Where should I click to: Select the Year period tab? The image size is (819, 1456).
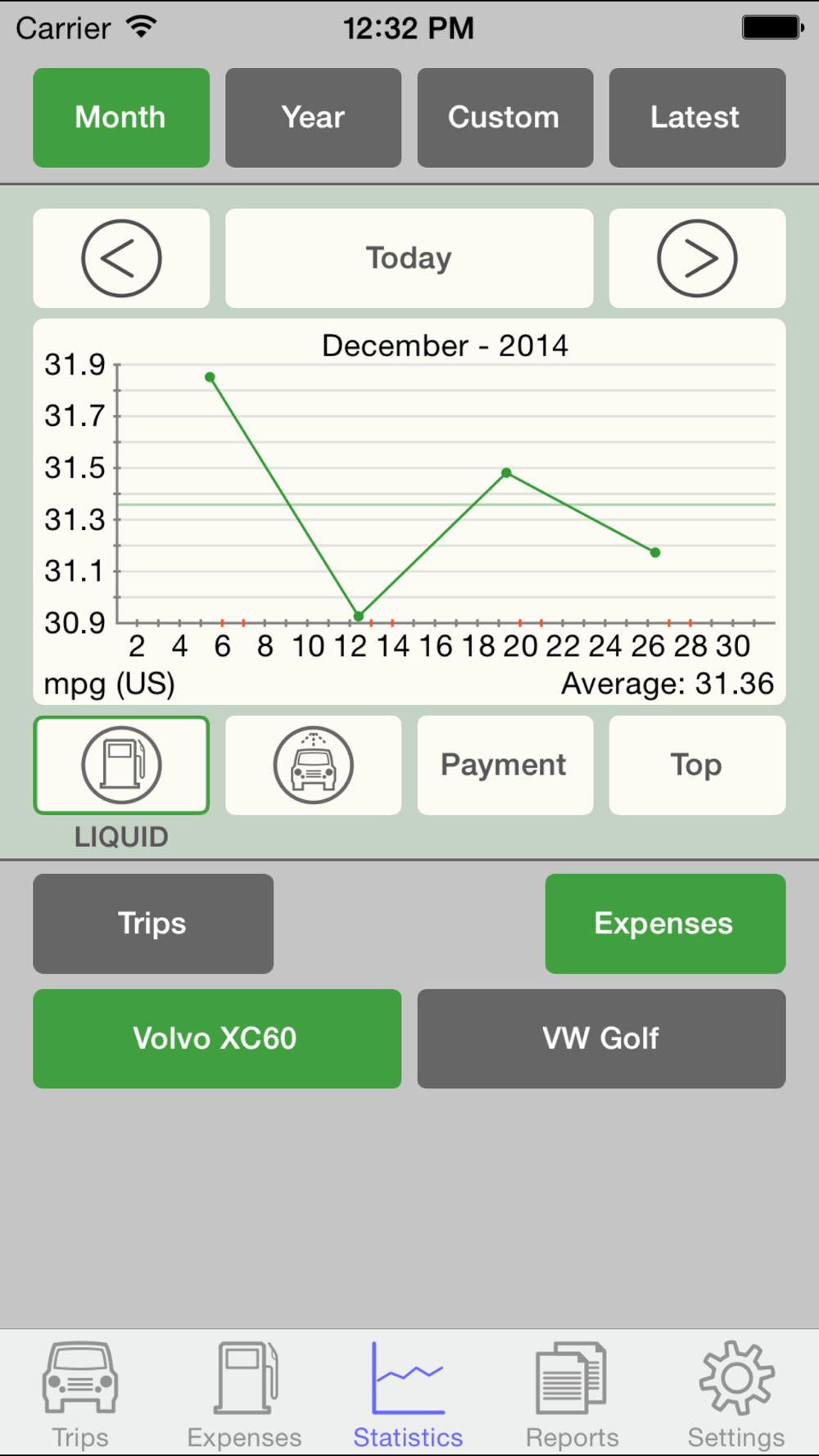(313, 118)
